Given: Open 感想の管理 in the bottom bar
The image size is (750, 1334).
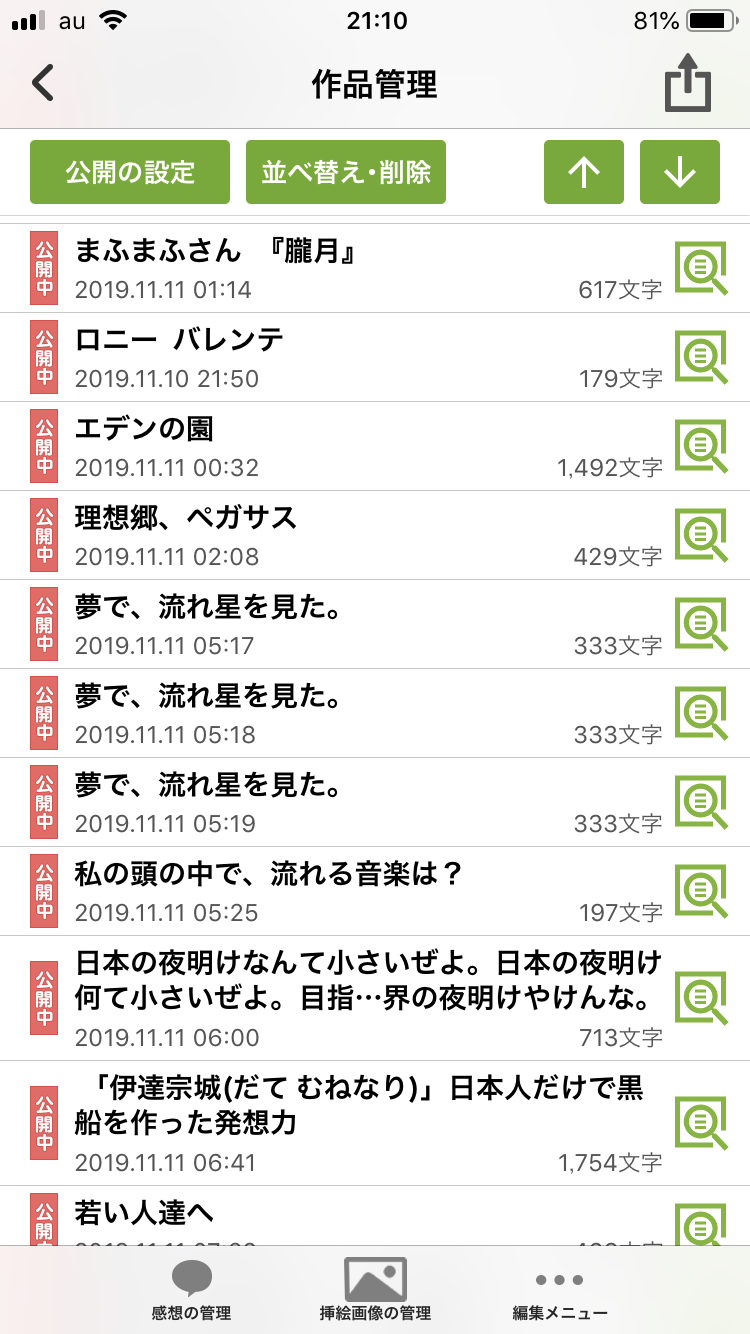Looking at the screenshot, I should 191,1291.
